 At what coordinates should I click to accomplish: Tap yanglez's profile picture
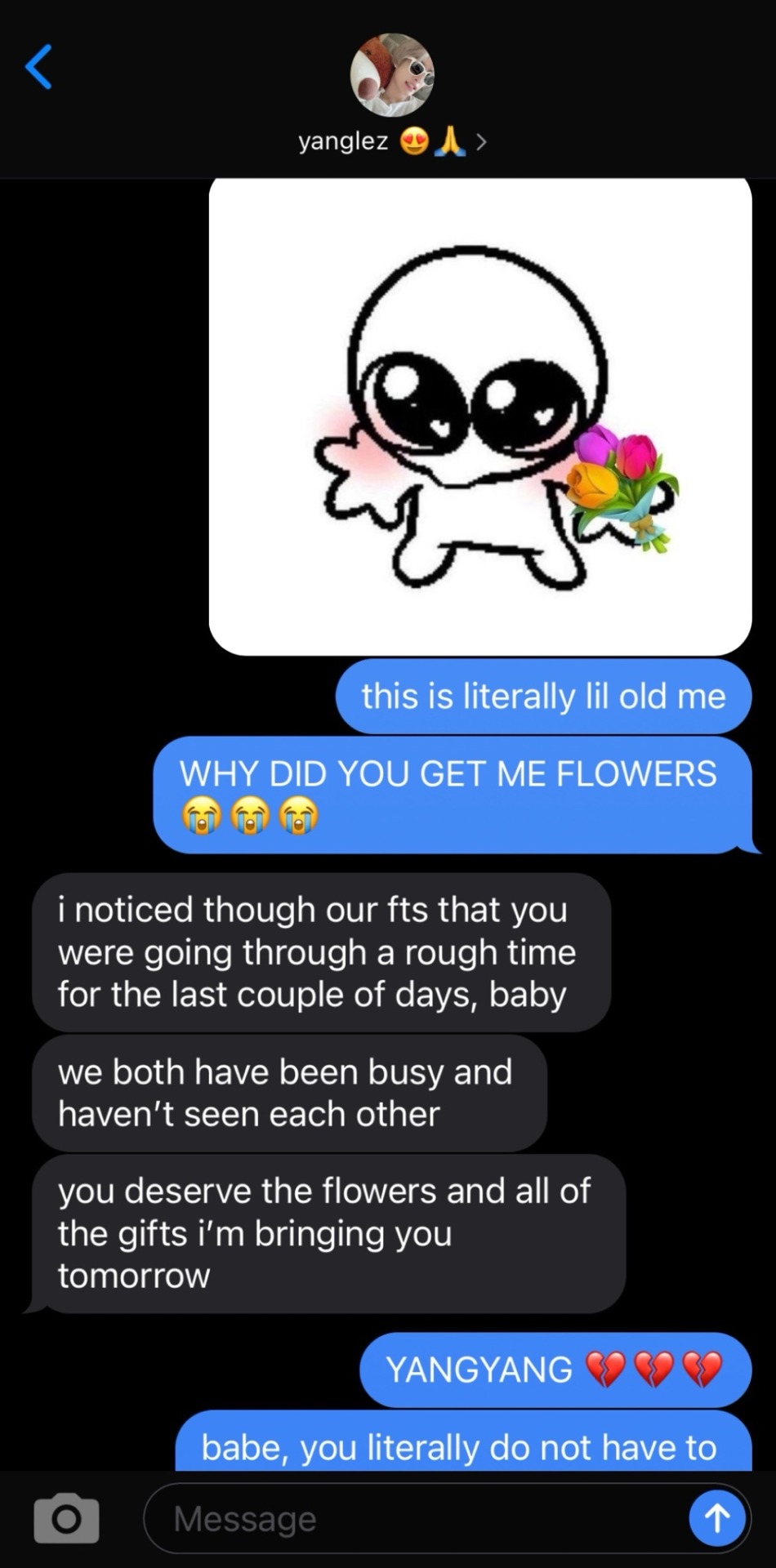[392, 75]
